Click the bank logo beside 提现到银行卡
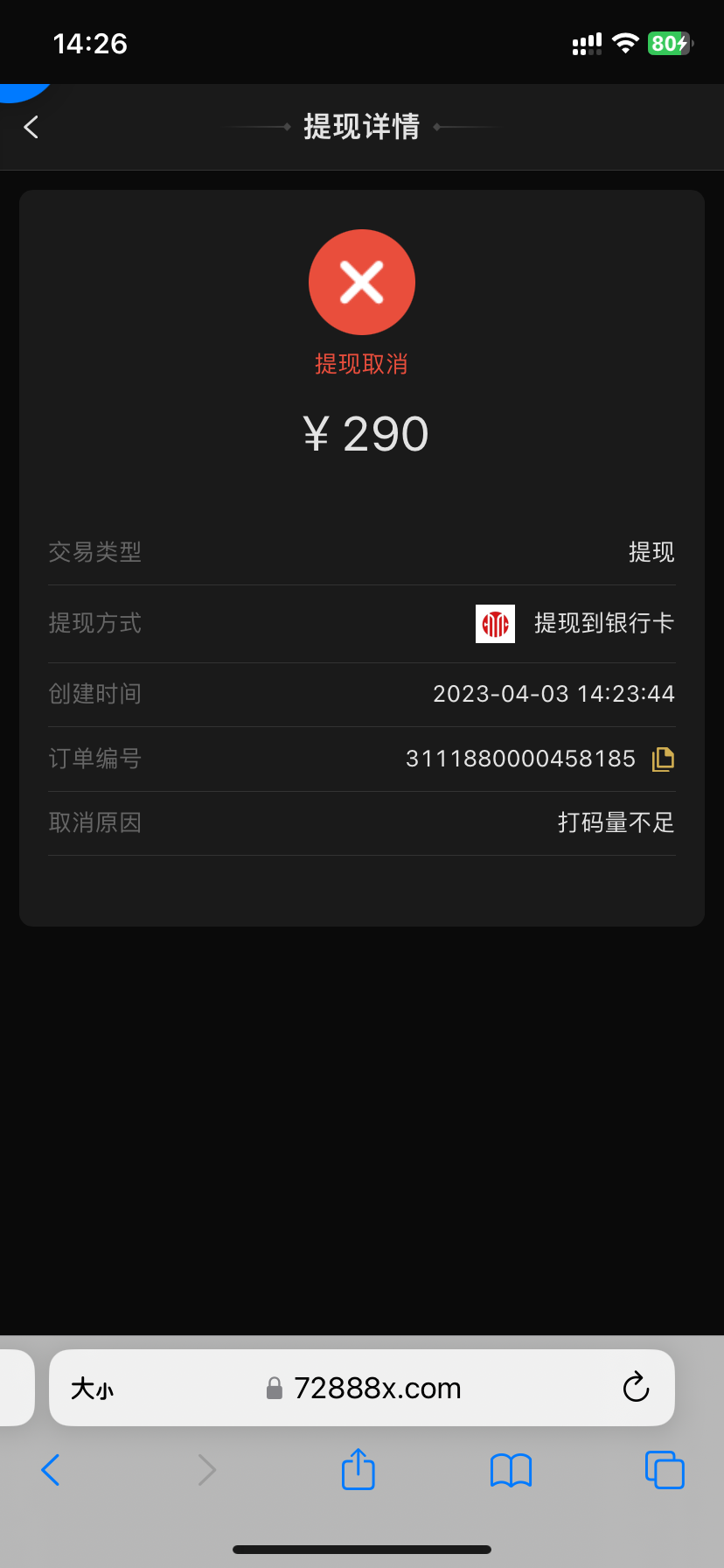 (495, 623)
